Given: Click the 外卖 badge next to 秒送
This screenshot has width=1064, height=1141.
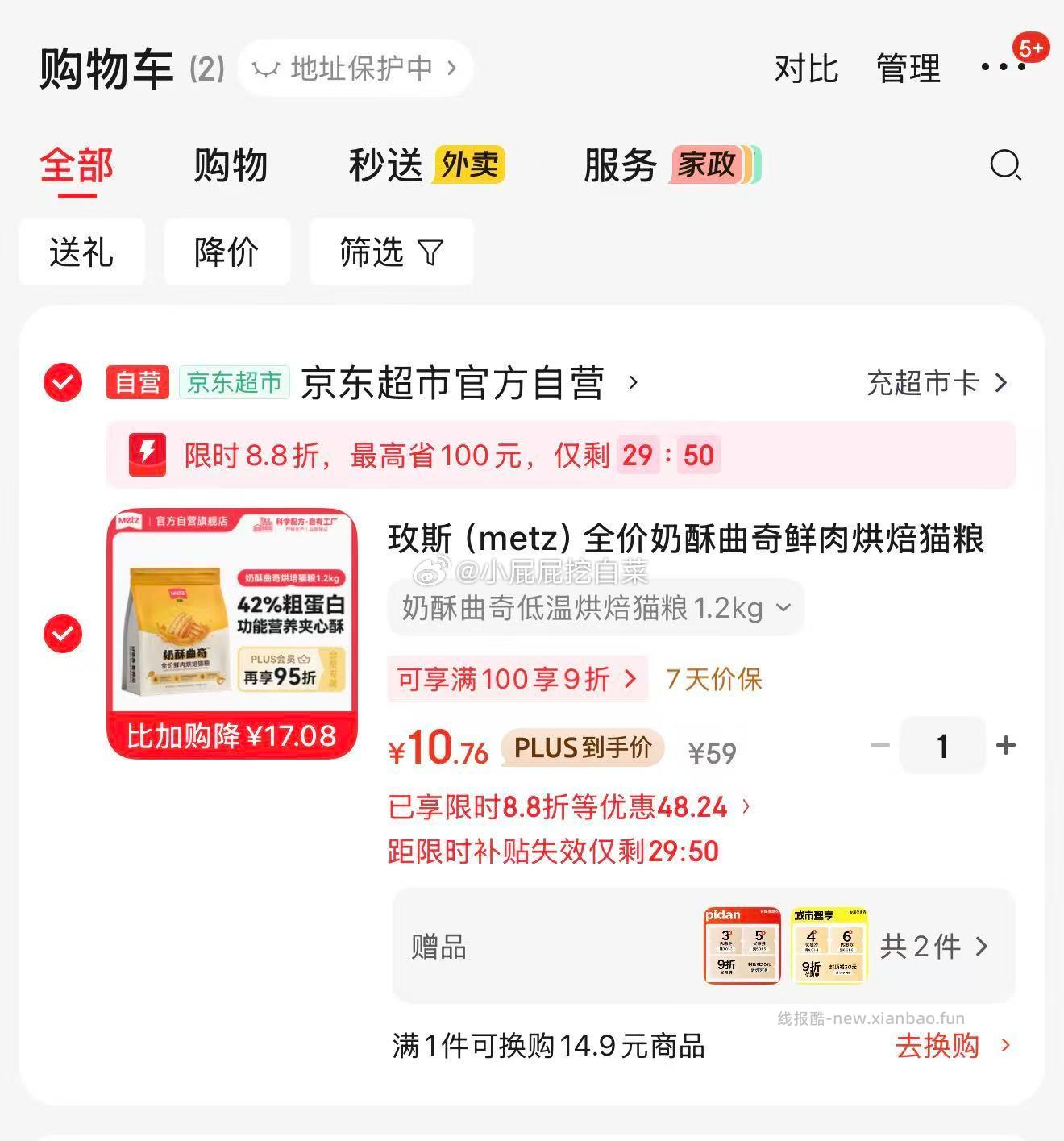Looking at the screenshot, I should point(469,164).
